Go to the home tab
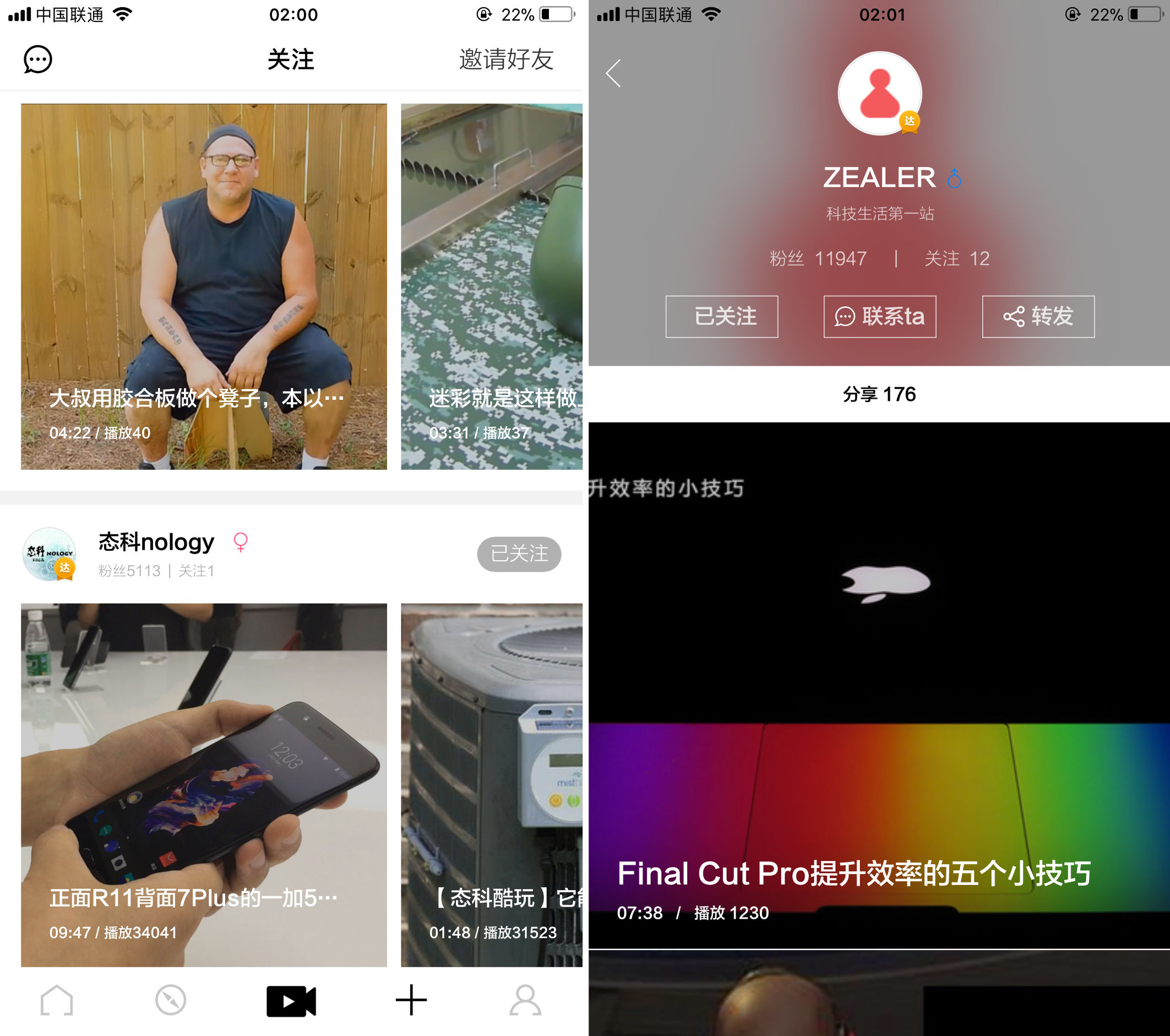 (56, 1000)
